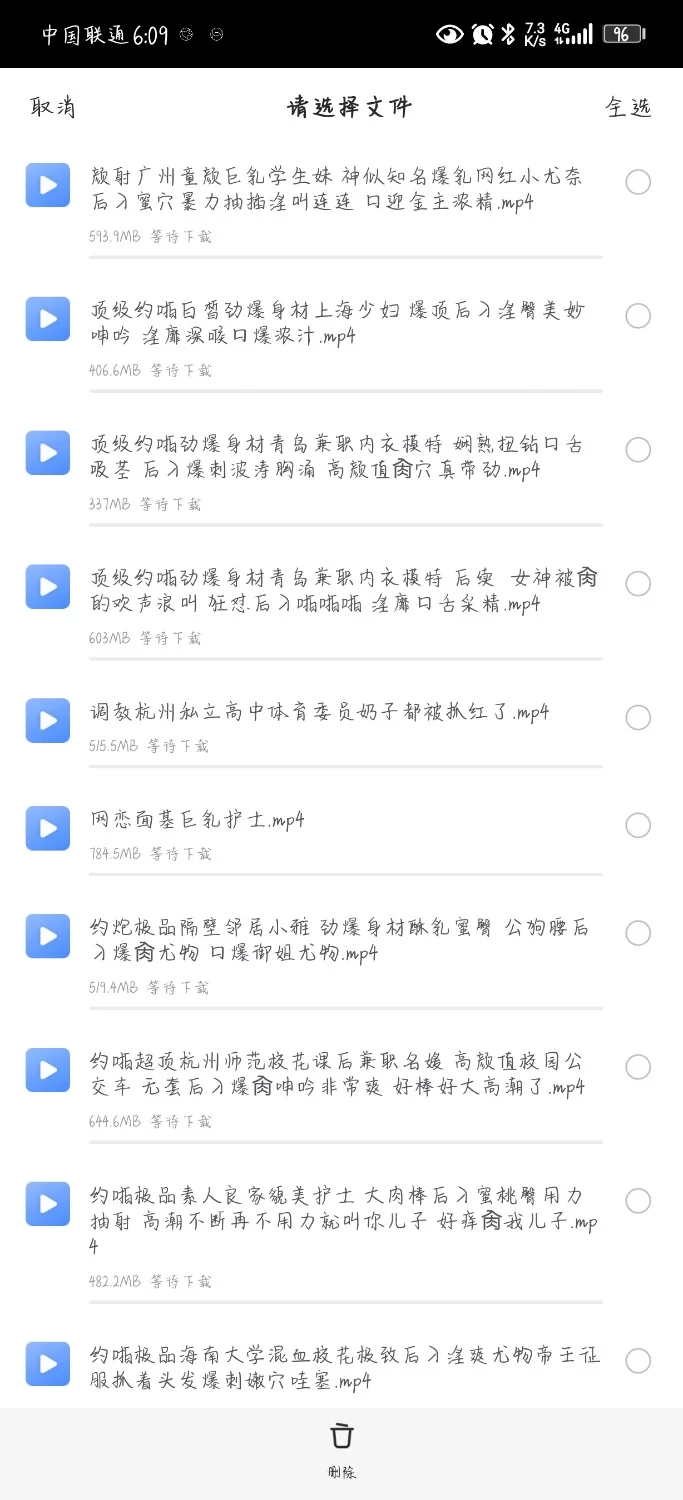
Task: Select the 644.6MB file's circle
Action: pyautogui.click(x=638, y=1068)
